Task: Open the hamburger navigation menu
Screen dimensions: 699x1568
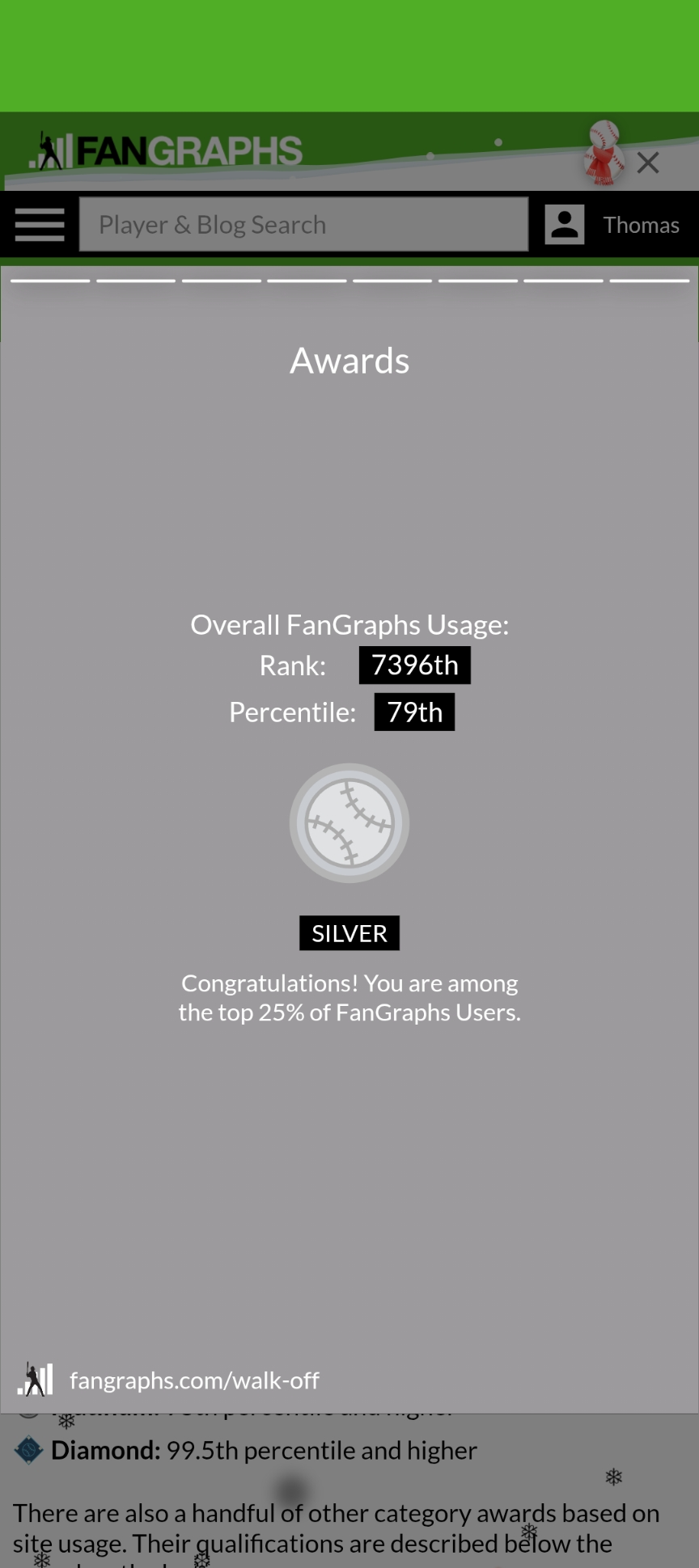Action: pos(40,225)
